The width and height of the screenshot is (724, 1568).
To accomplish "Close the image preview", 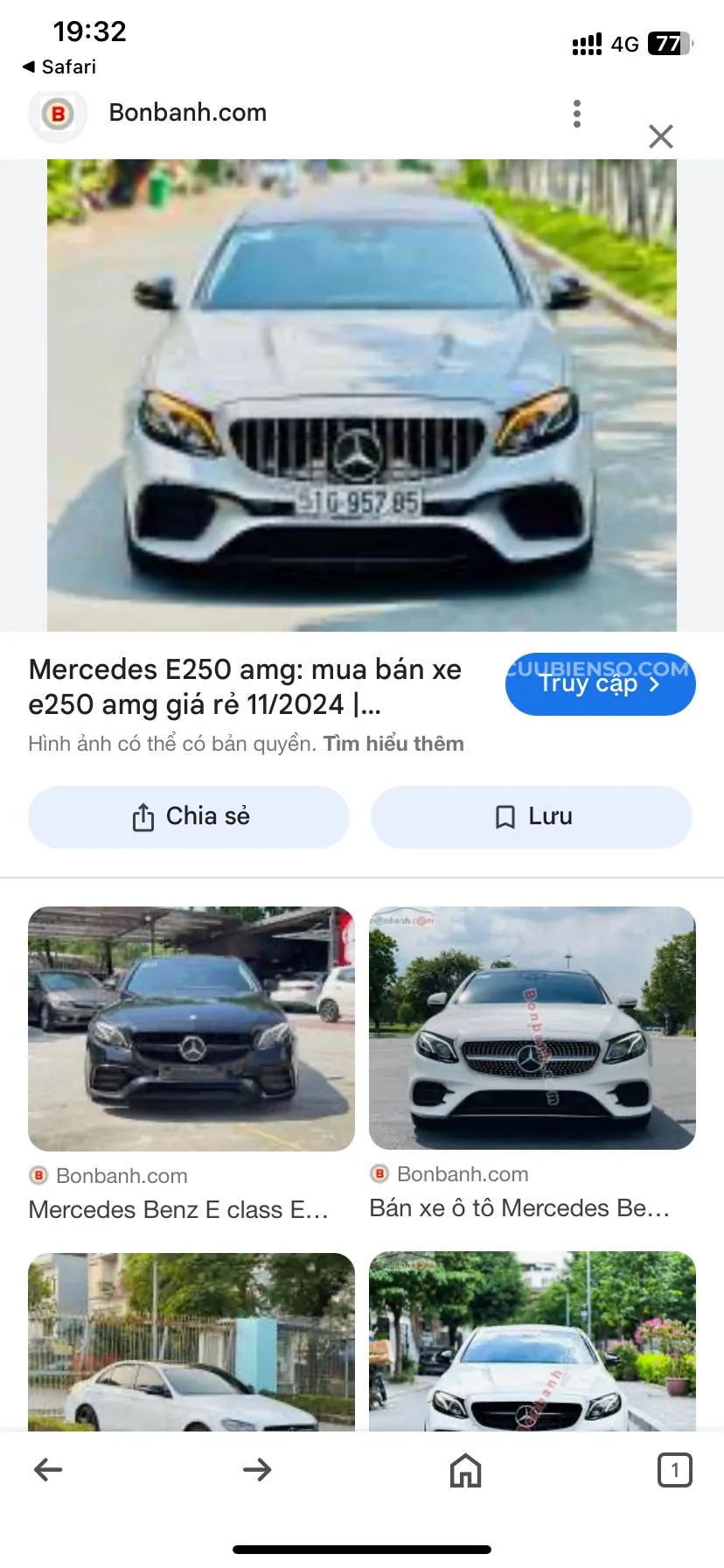I will pyautogui.click(x=660, y=136).
